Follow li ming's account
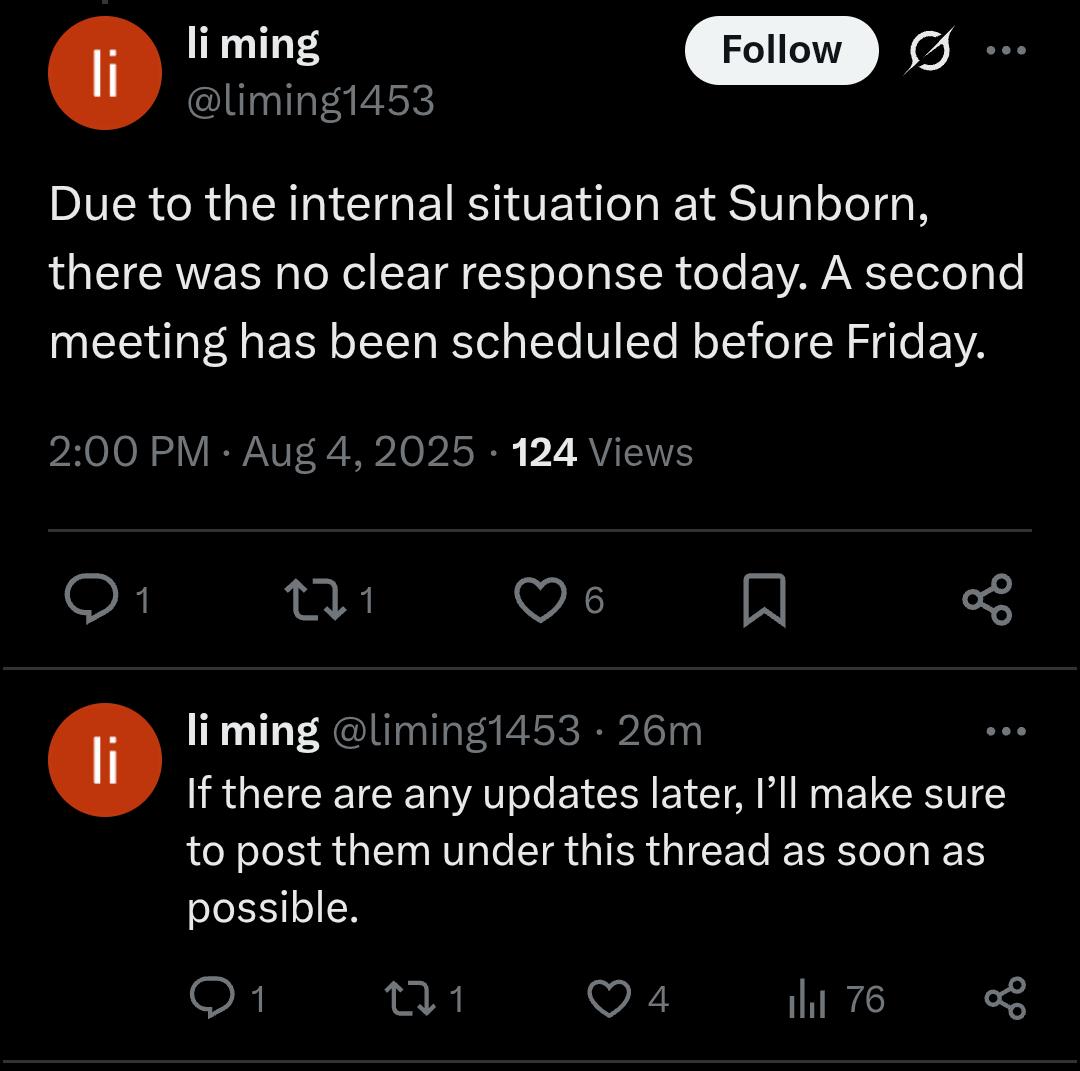 coord(781,50)
